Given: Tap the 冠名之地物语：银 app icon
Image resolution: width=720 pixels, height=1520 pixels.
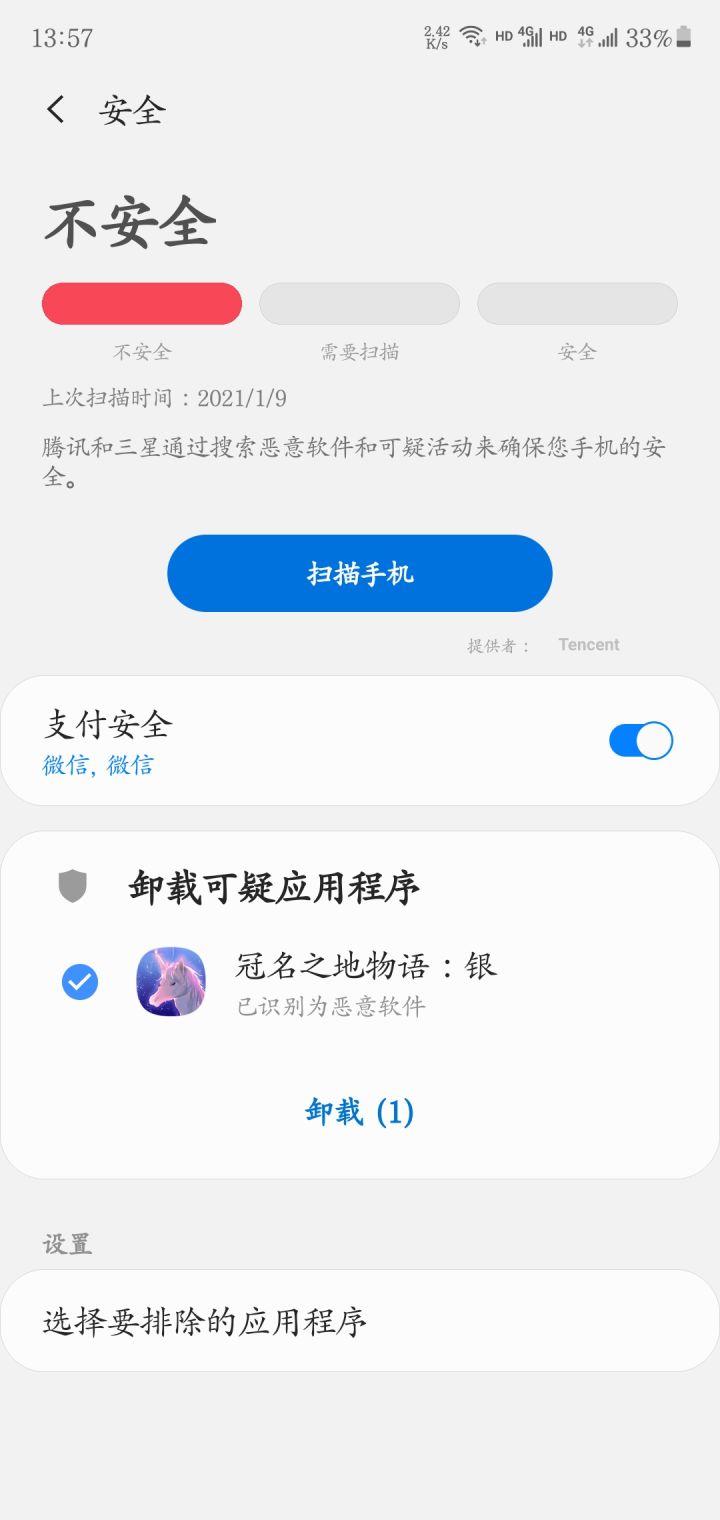Looking at the screenshot, I should point(170,983).
